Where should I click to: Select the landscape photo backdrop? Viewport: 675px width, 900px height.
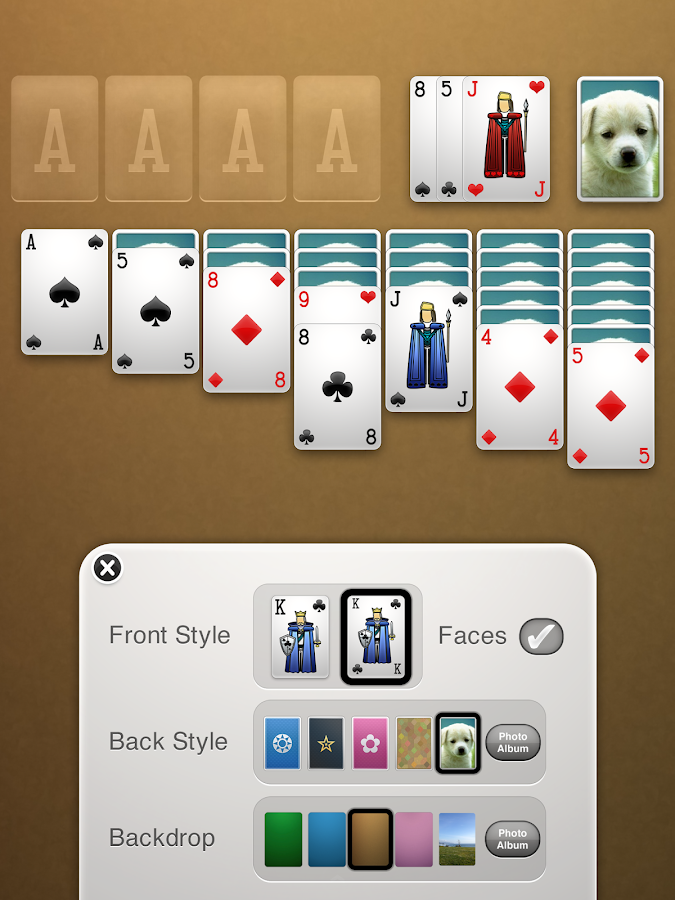click(x=457, y=839)
